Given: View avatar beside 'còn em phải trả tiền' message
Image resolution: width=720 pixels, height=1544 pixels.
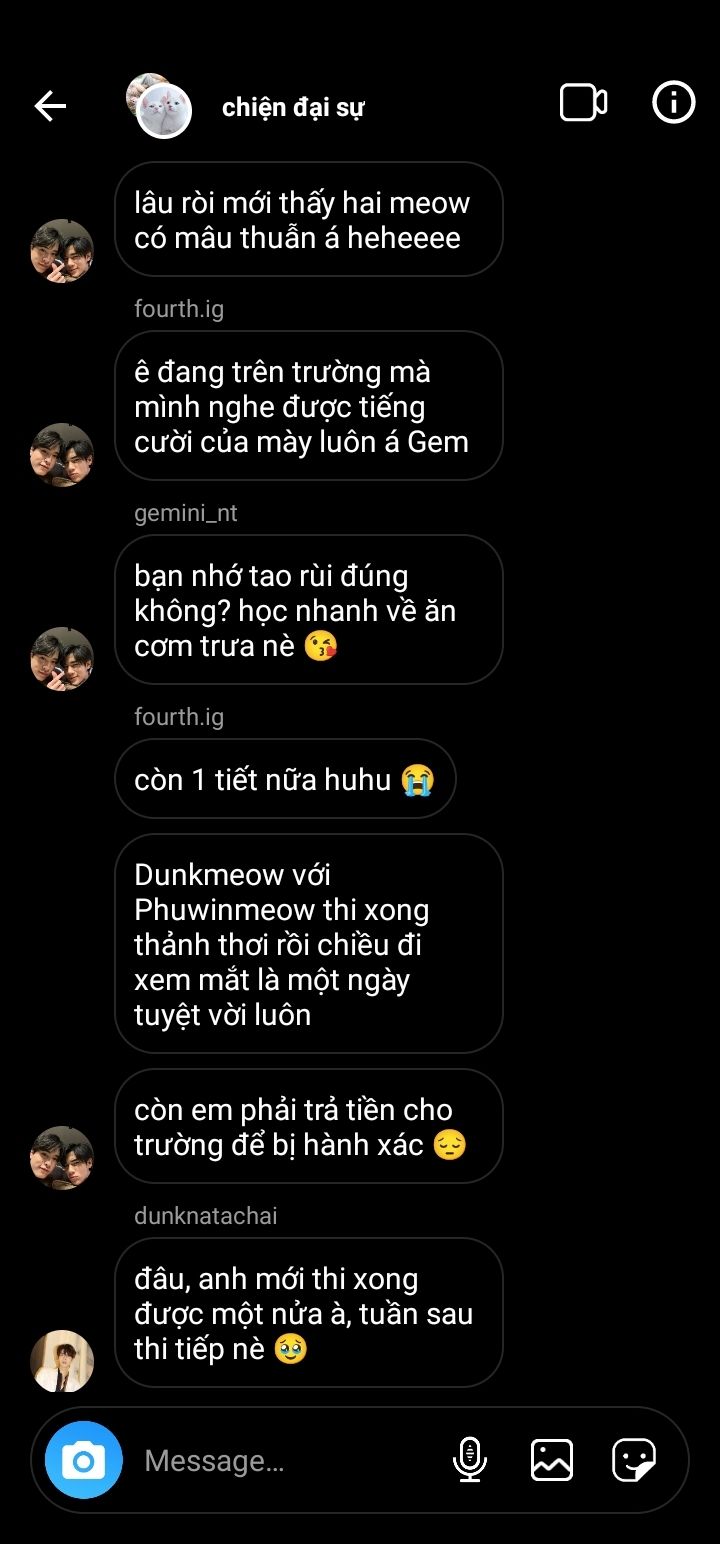Looking at the screenshot, I should (62, 1157).
